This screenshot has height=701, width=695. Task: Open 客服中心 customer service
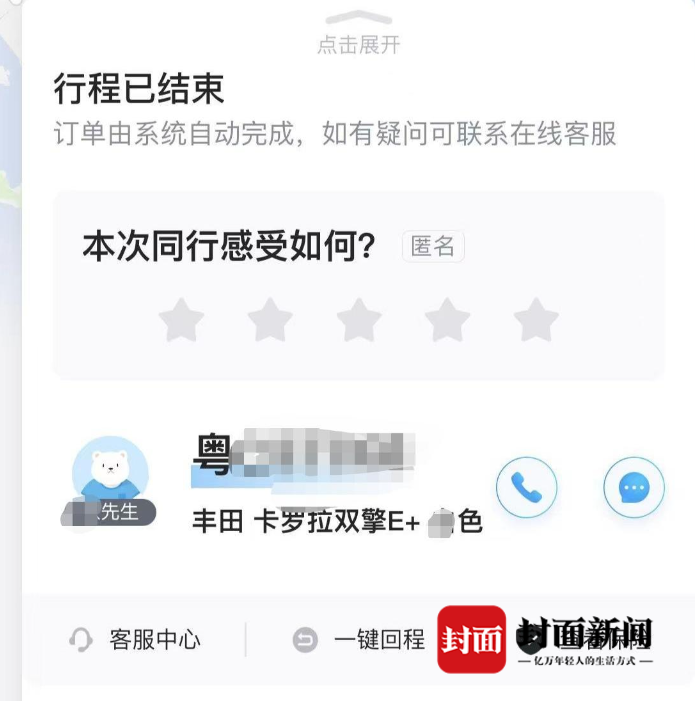point(136,640)
